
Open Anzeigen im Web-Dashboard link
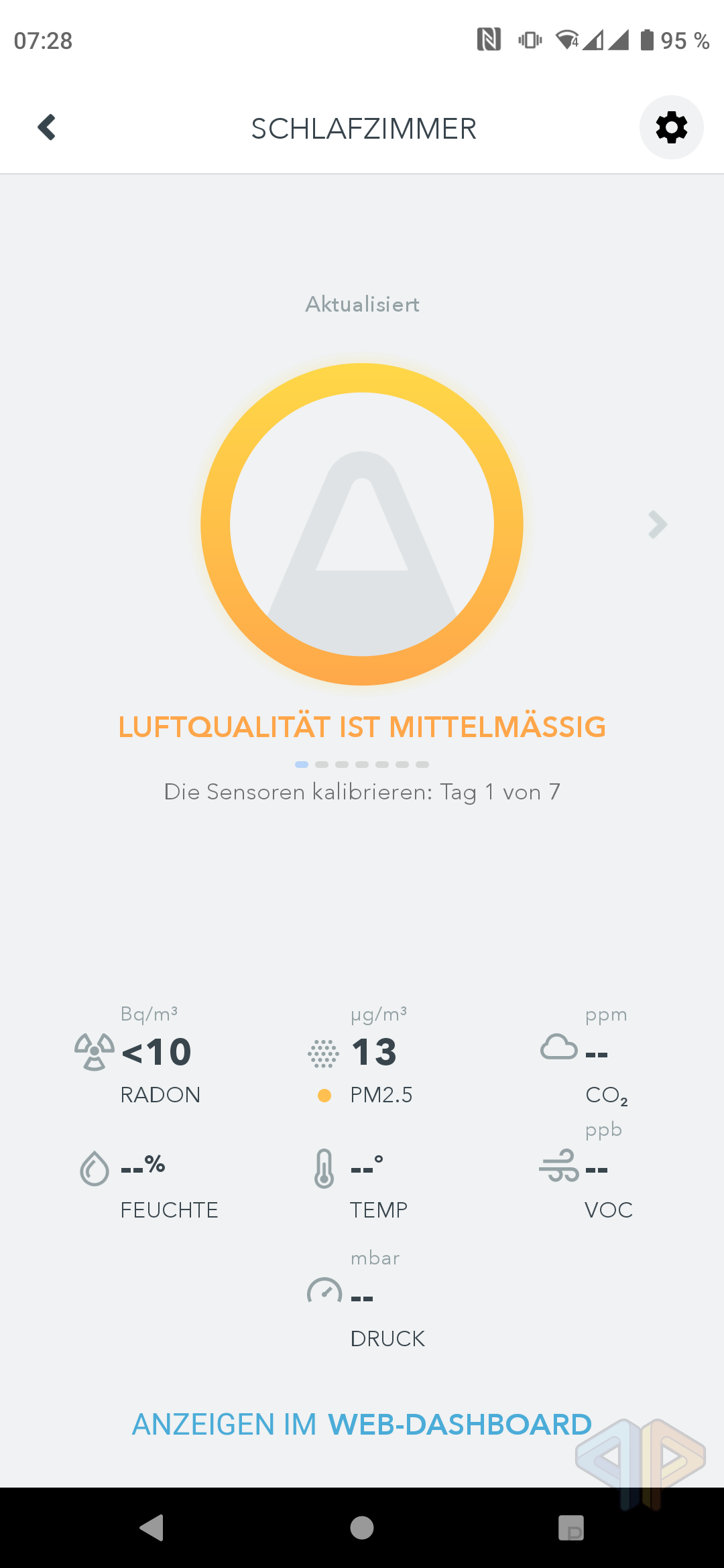362,1425
